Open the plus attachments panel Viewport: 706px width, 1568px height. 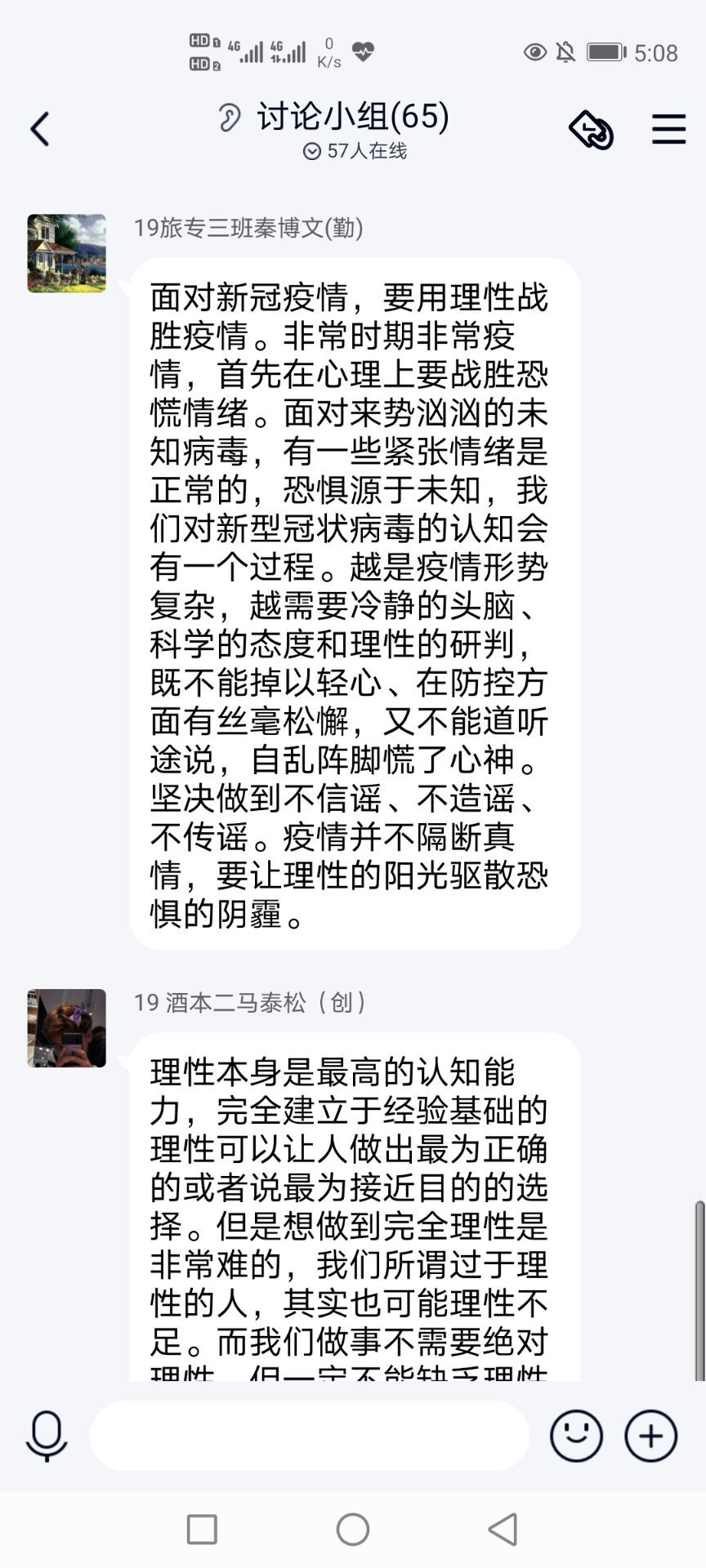tap(651, 1435)
